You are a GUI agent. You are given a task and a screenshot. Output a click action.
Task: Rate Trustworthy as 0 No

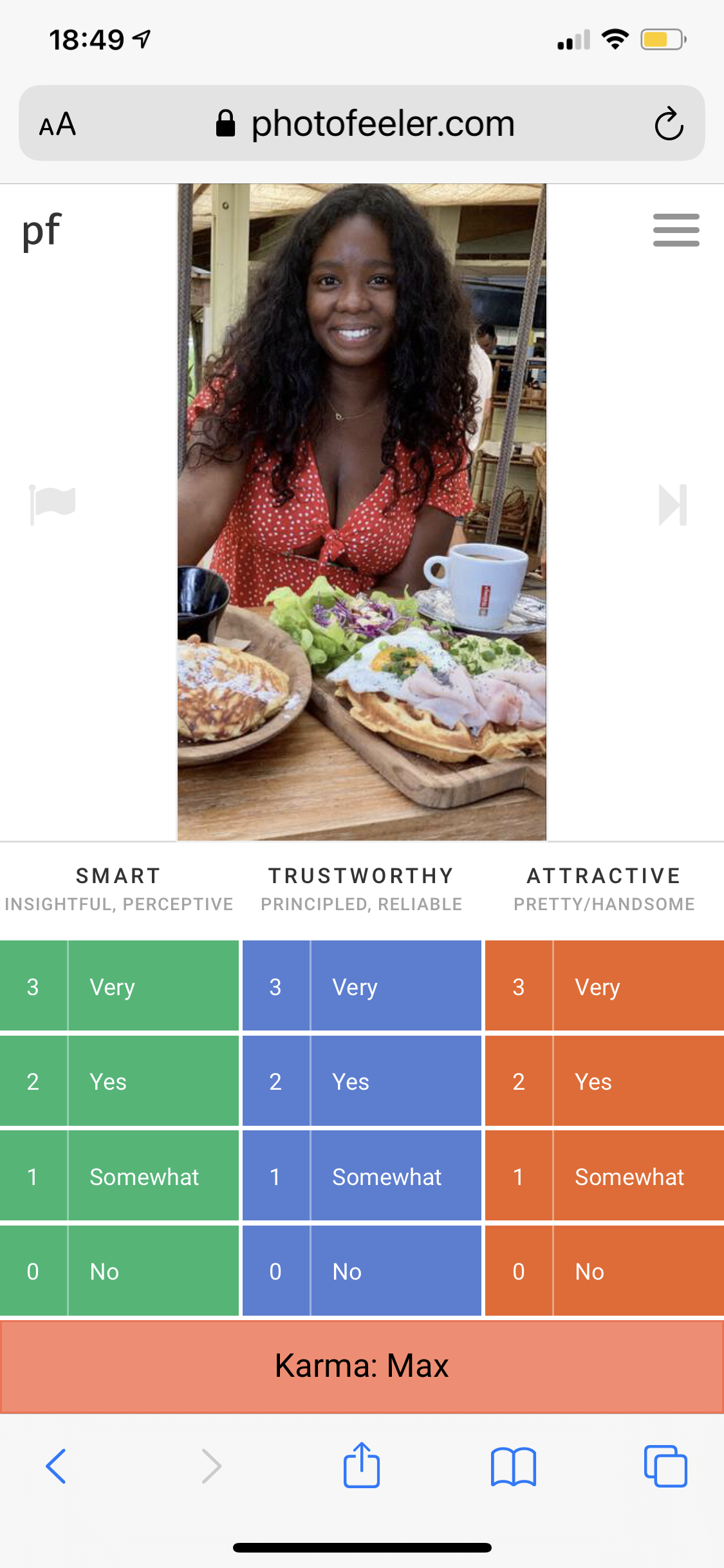click(x=362, y=1271)
